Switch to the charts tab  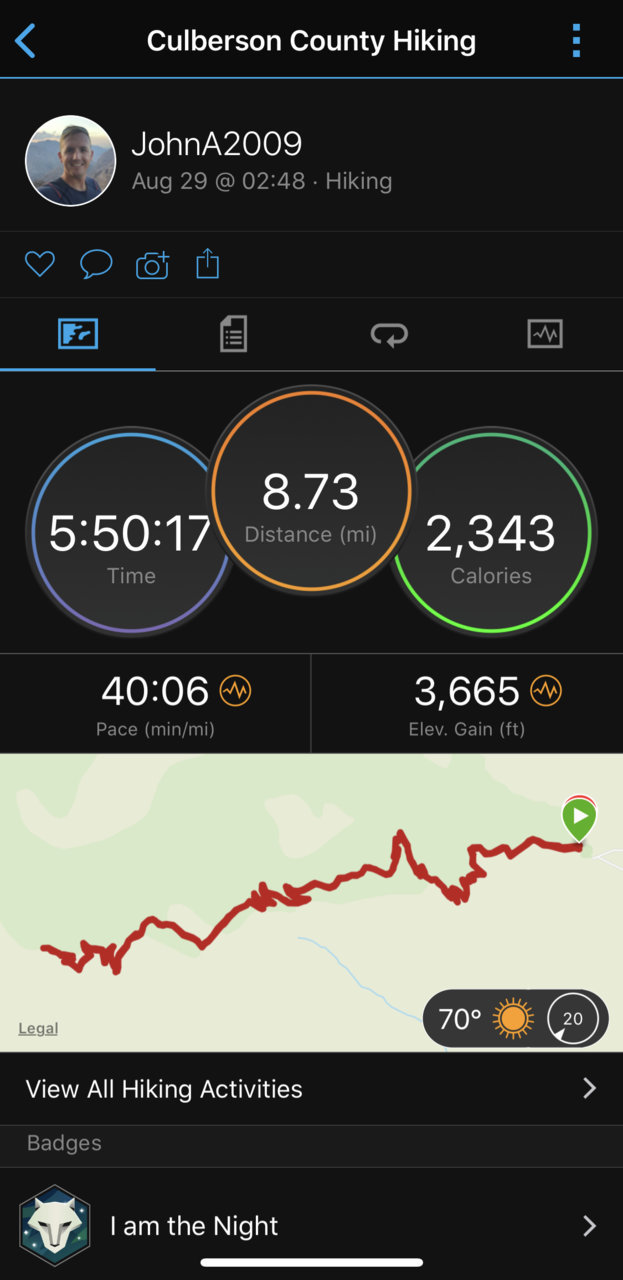pos(545,334)
